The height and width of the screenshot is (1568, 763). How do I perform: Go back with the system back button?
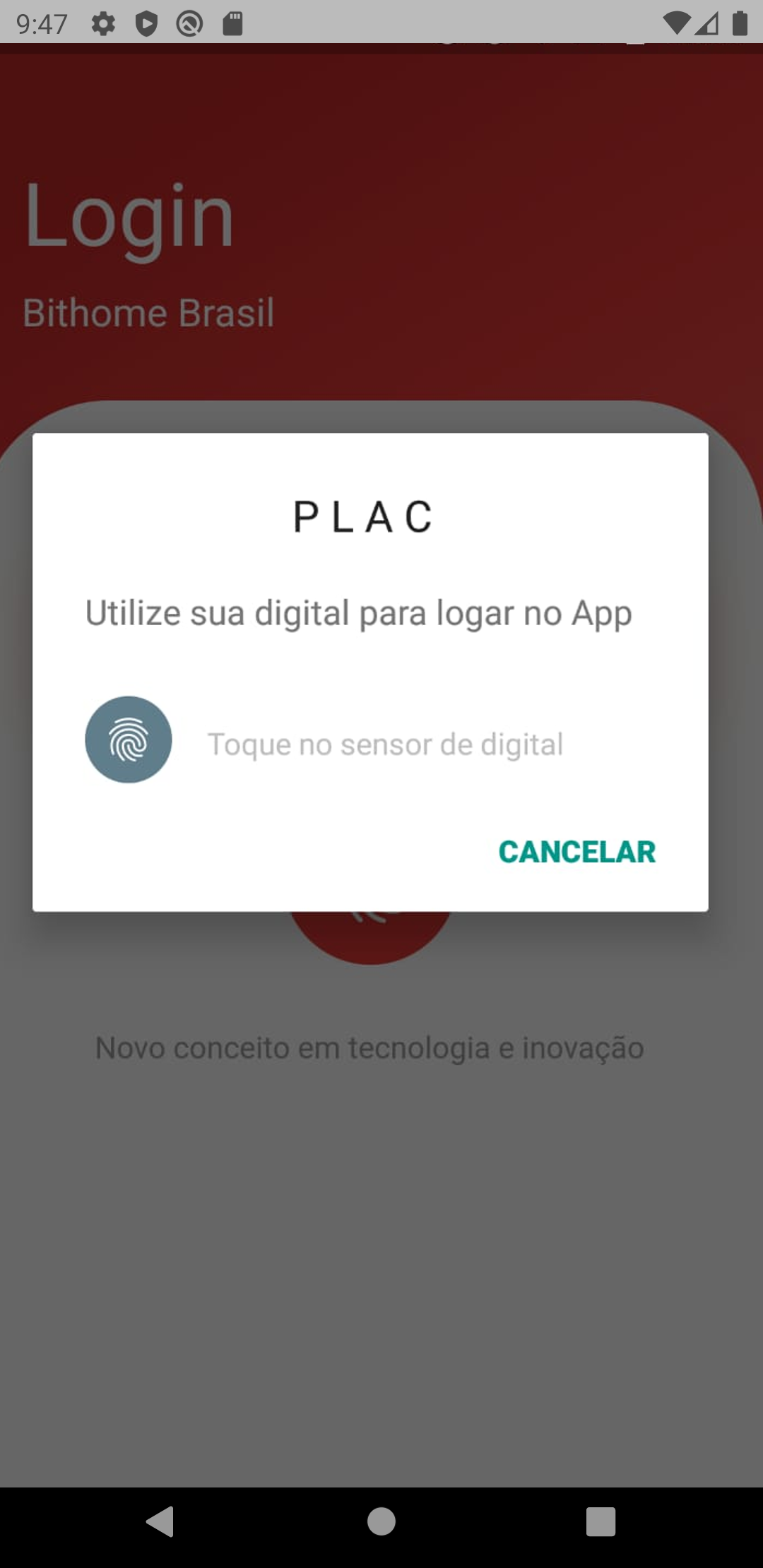[x=160, y=1521]
